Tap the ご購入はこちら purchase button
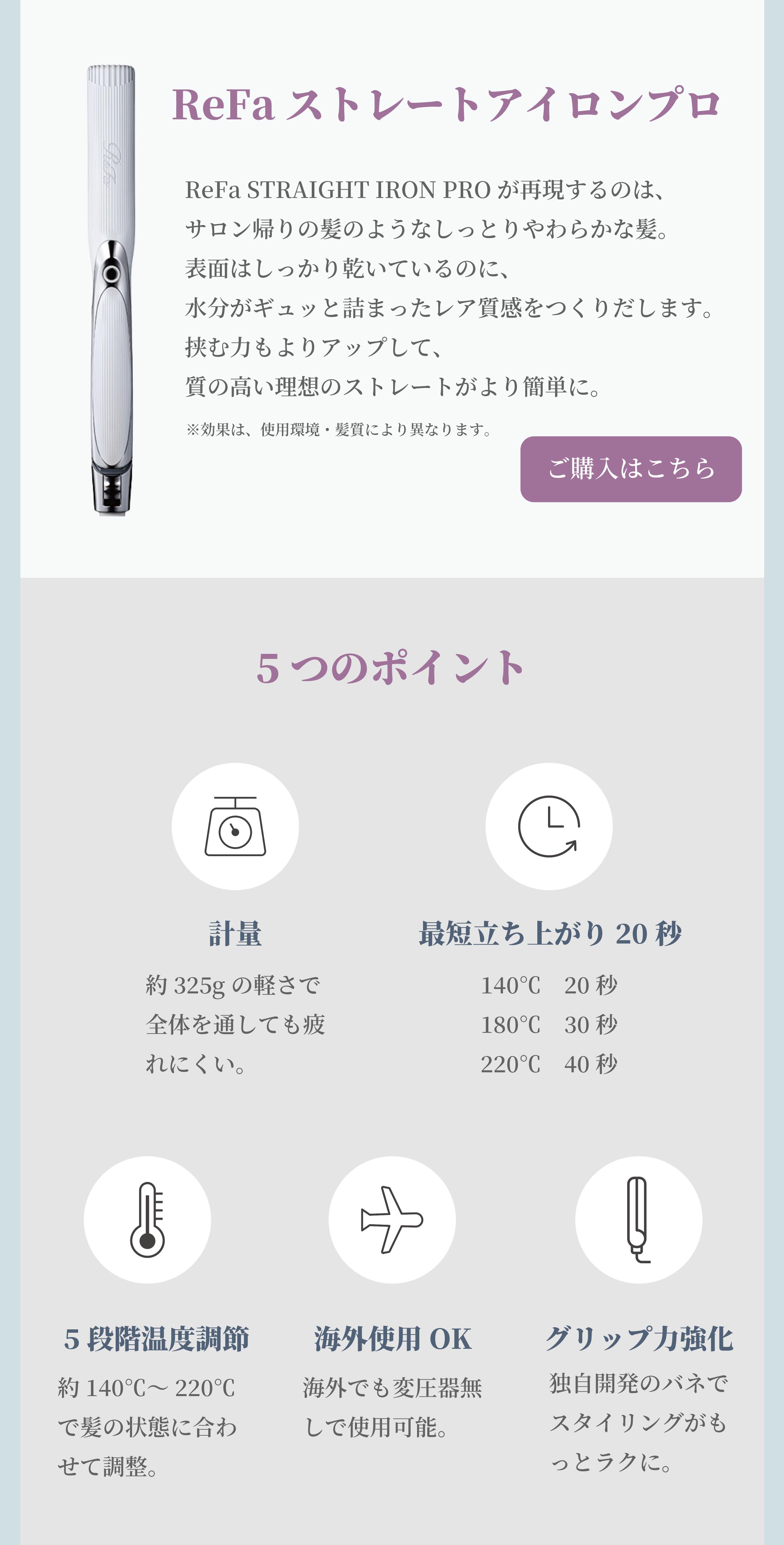The height and width of the screenshot is (1545, 784). coord(630,469)
